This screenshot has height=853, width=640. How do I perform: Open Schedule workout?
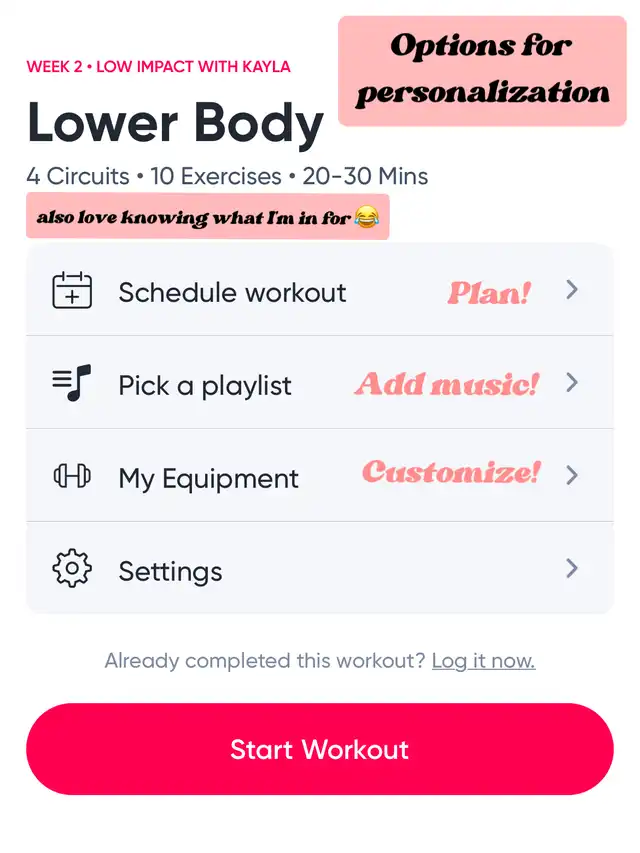point(319,290)
